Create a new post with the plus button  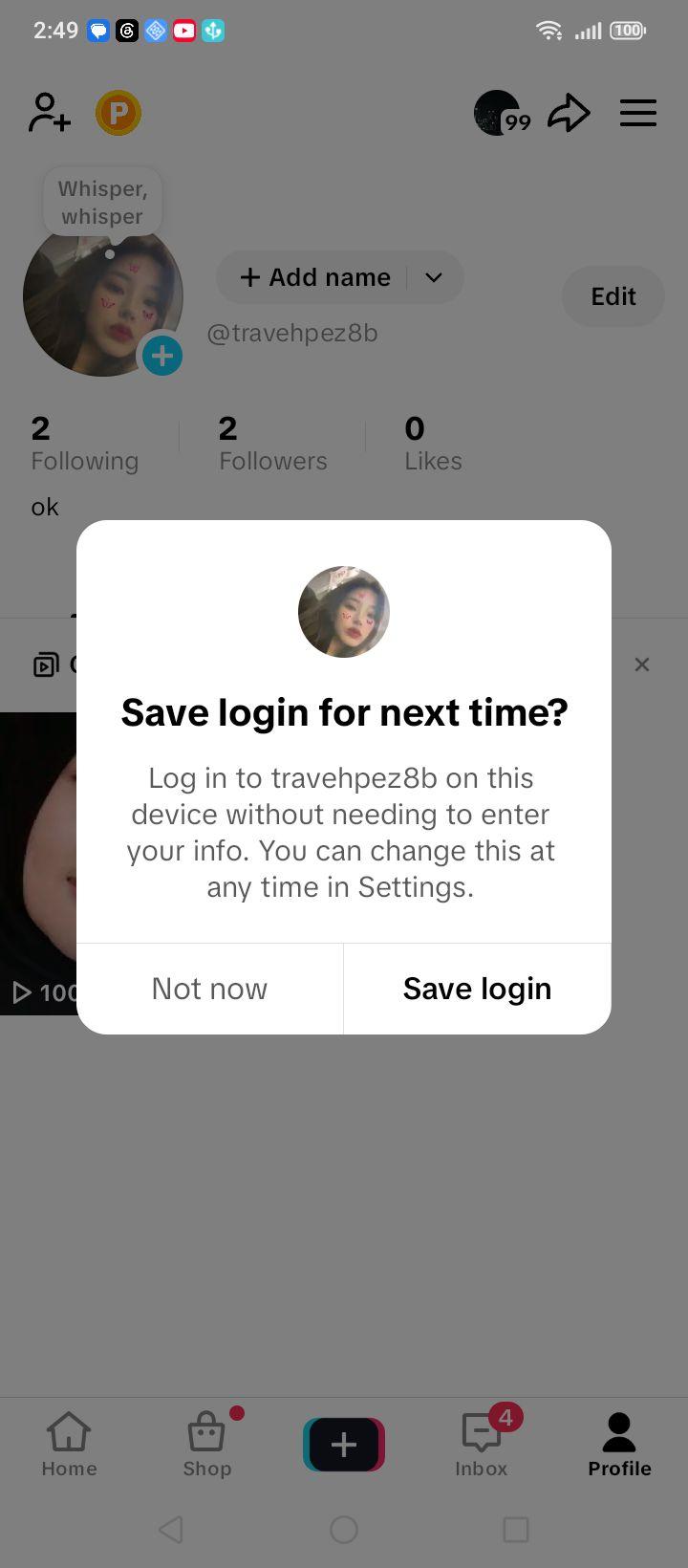pos(344,1445)
